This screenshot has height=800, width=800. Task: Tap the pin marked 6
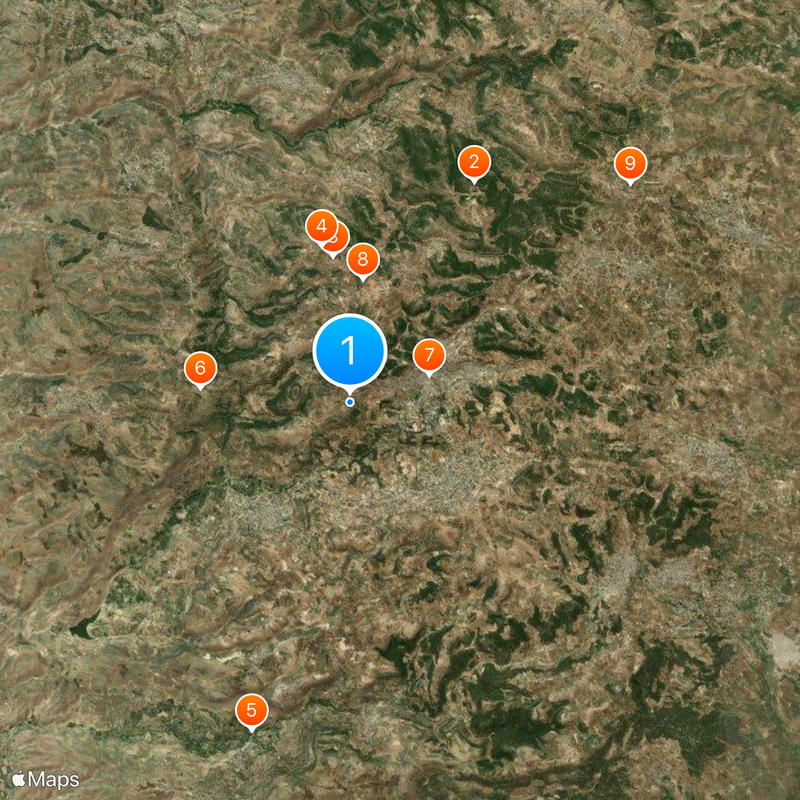point(200,368)
